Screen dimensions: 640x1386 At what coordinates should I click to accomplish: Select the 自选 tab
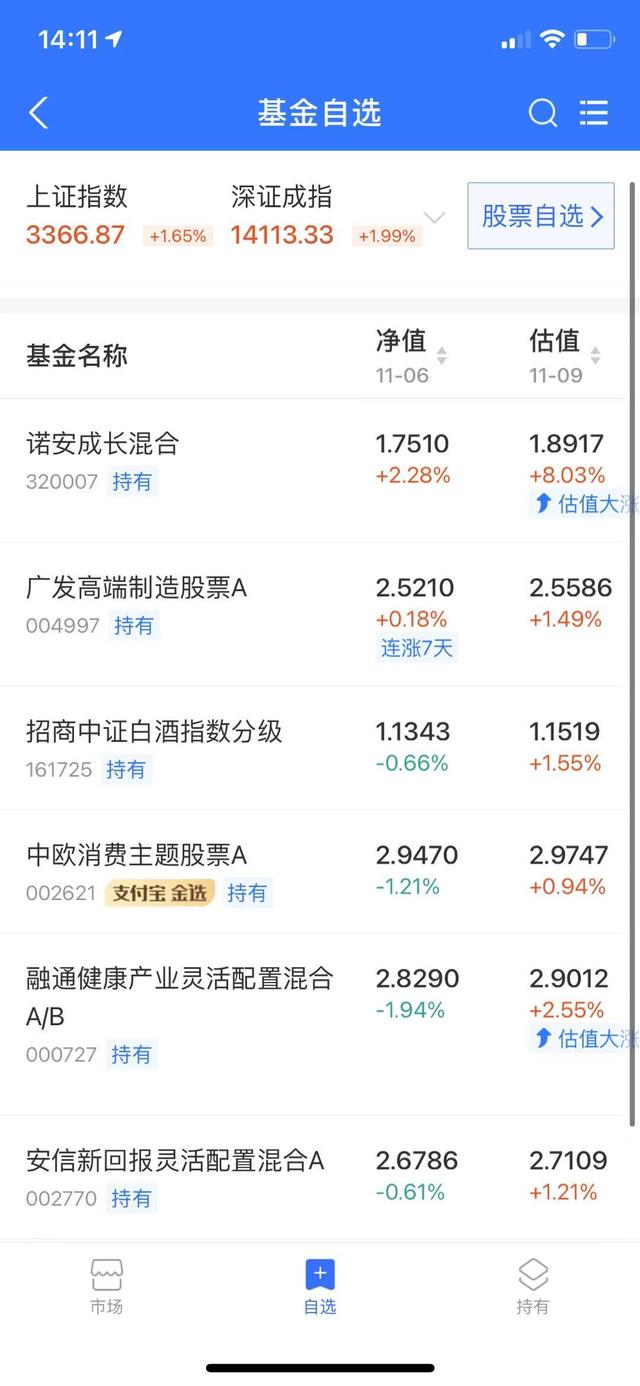click(320, 1286)
